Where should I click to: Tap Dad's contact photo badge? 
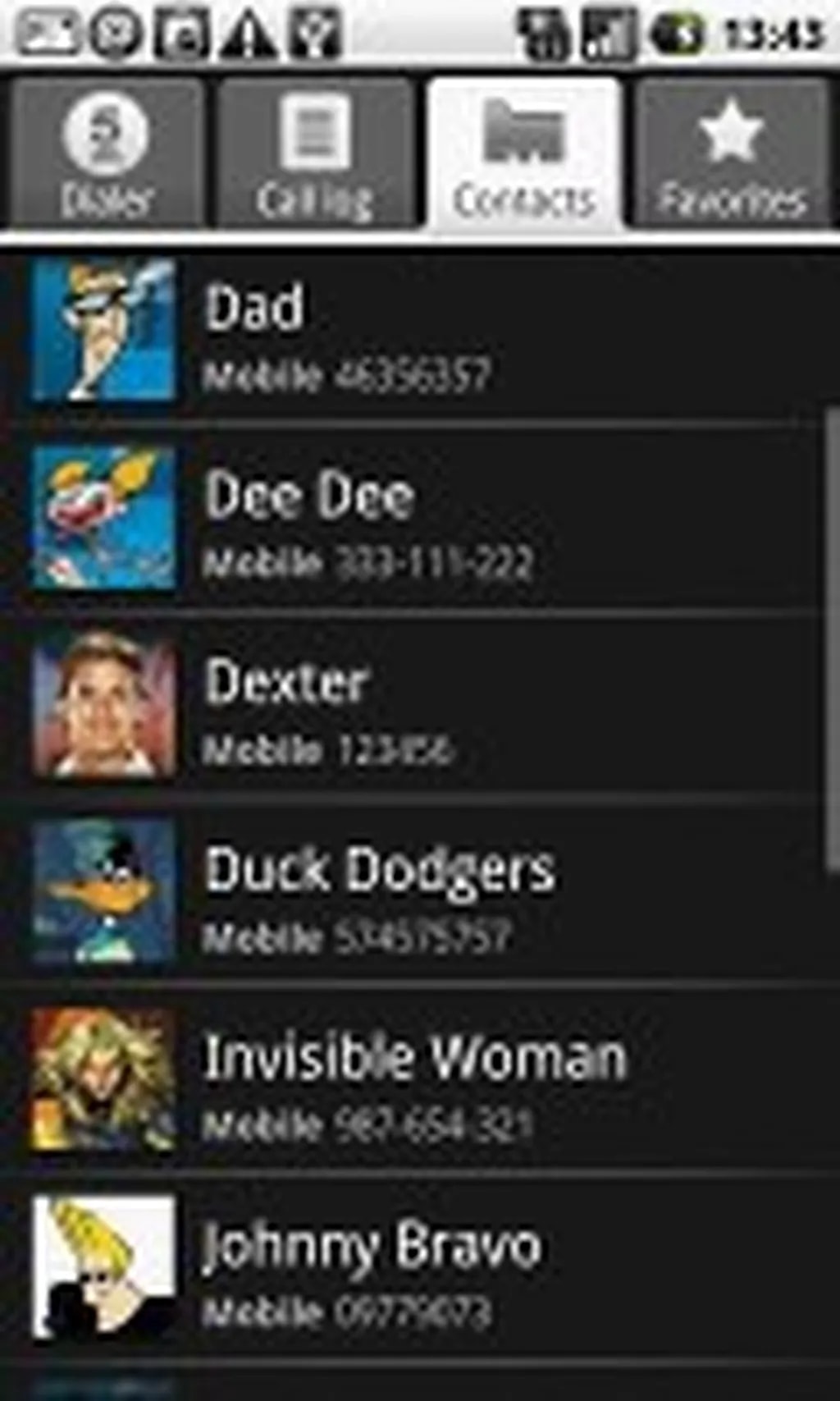pos(104,330)
